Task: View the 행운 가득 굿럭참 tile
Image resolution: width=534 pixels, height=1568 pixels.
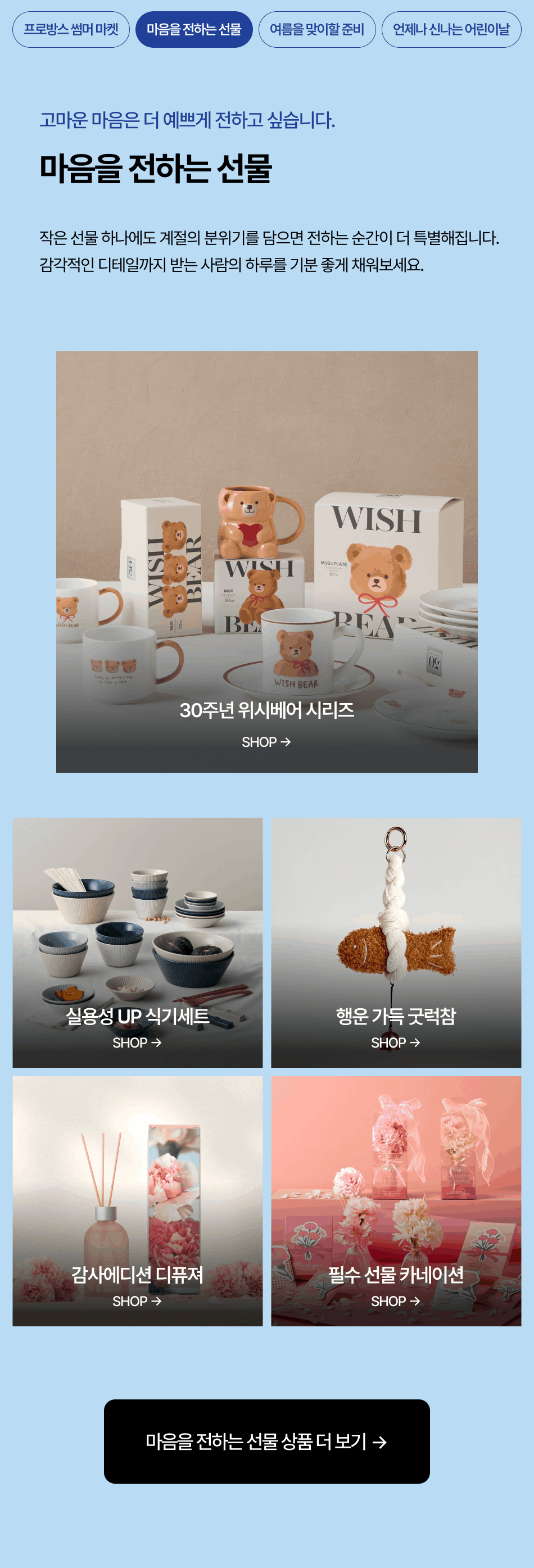Action: point(396,942)
